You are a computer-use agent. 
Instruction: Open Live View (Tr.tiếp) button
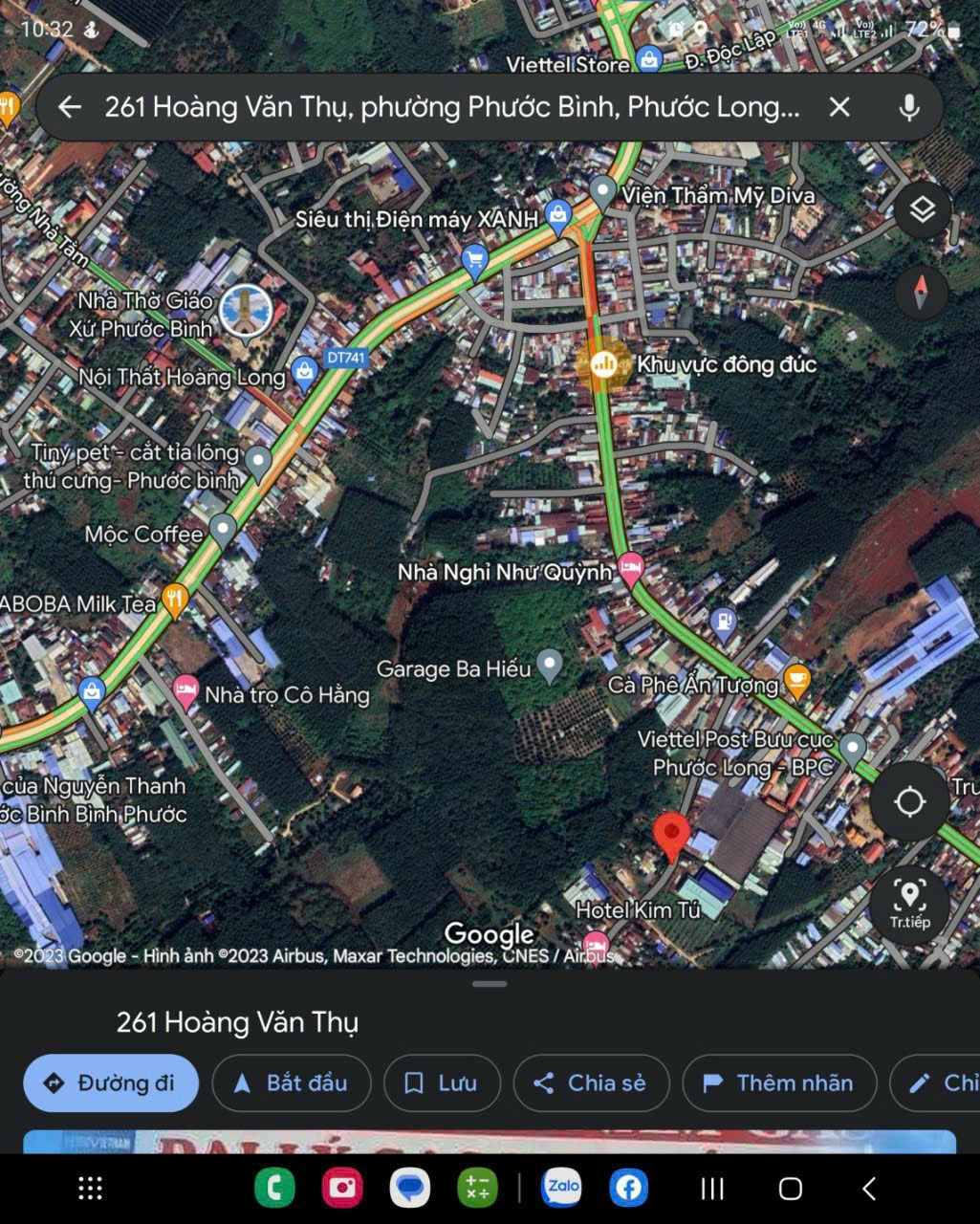tap(908, 904)
